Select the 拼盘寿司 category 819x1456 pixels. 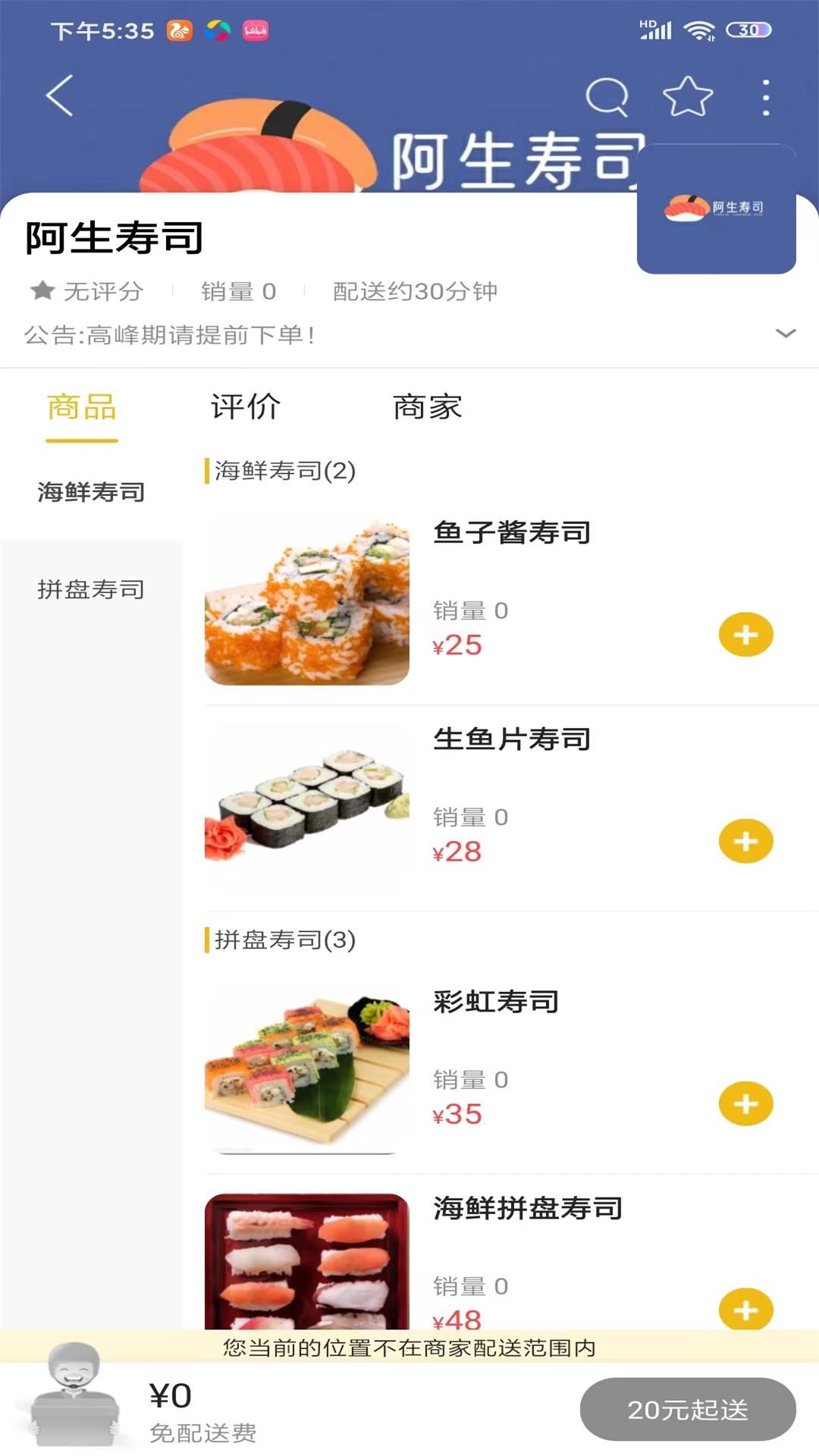click(91, 590)
